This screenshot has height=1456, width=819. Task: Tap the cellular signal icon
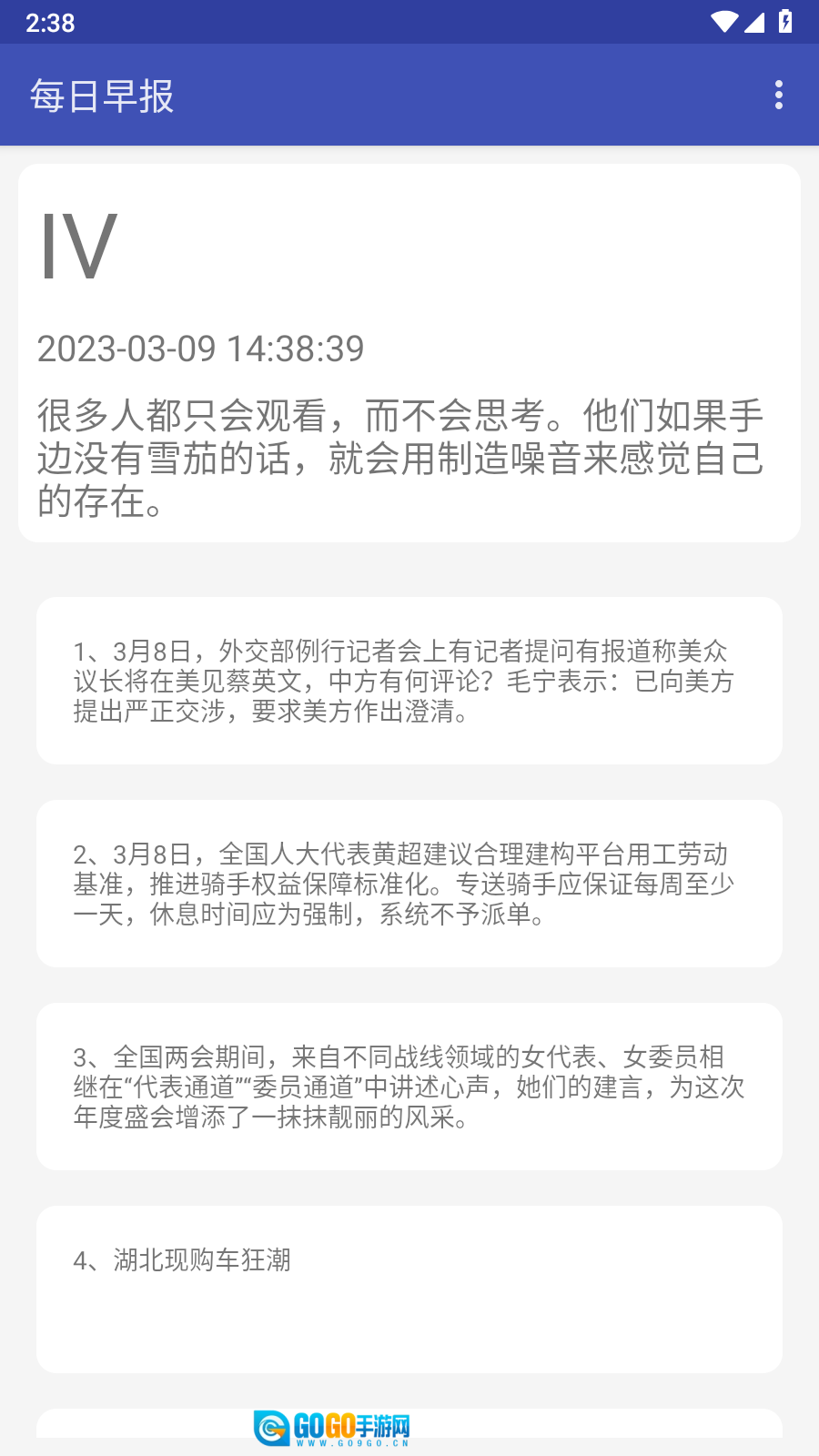(756, 22)
